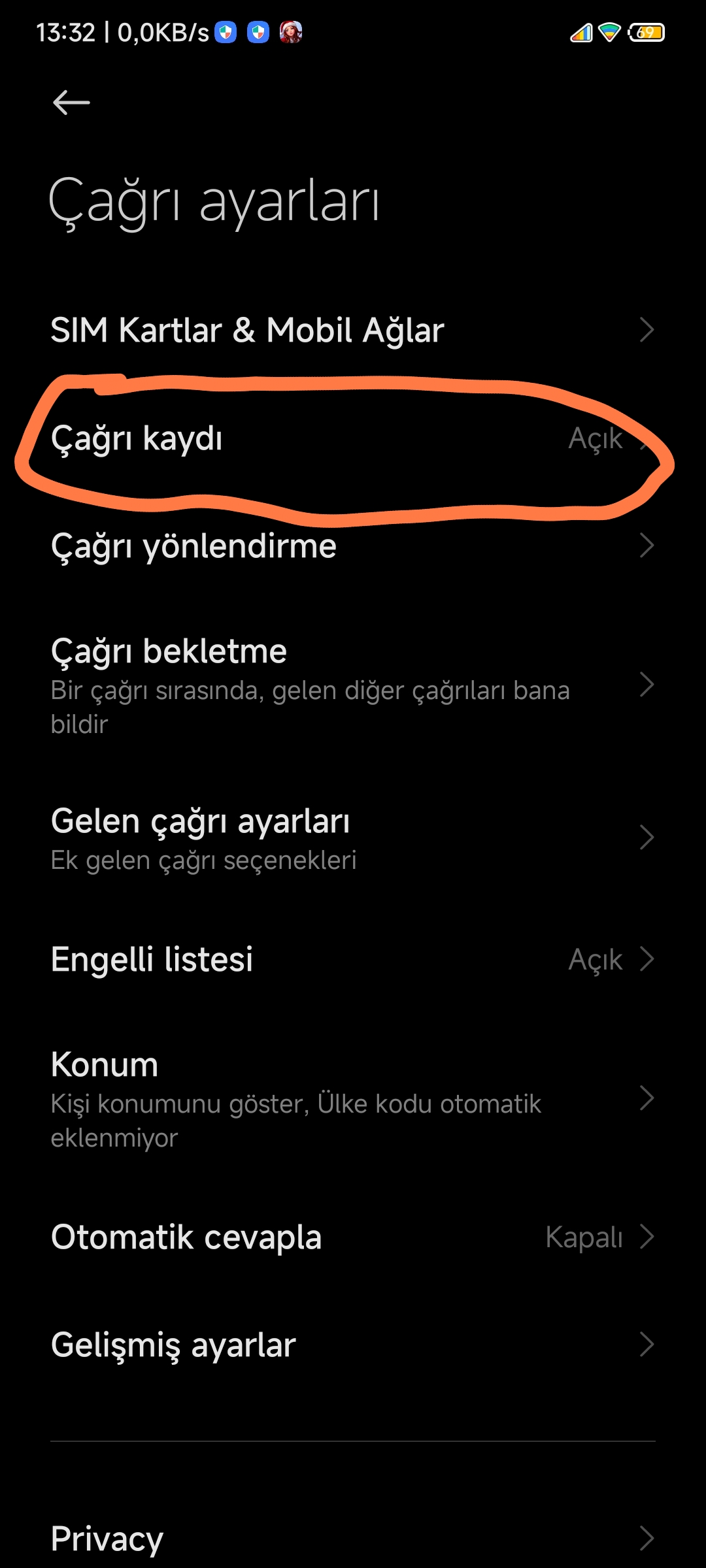This screenshot has width=706, height=1568.
Task: Open Çağrı kaydı settings
Action: click(353, 438)
